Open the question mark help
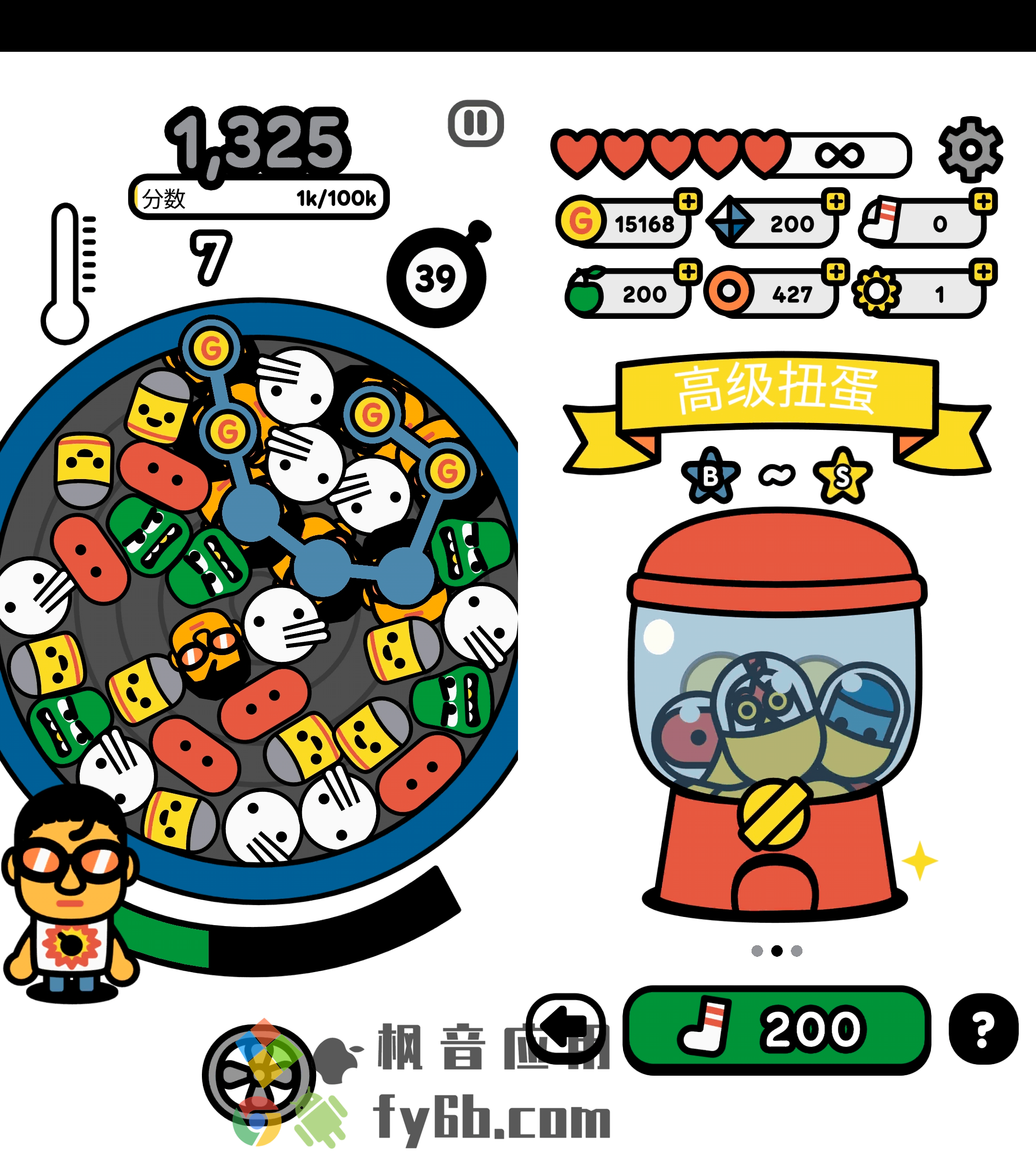Image resolution: width=1036 pixels, height=1151 pixels. tap(983, 1029)
